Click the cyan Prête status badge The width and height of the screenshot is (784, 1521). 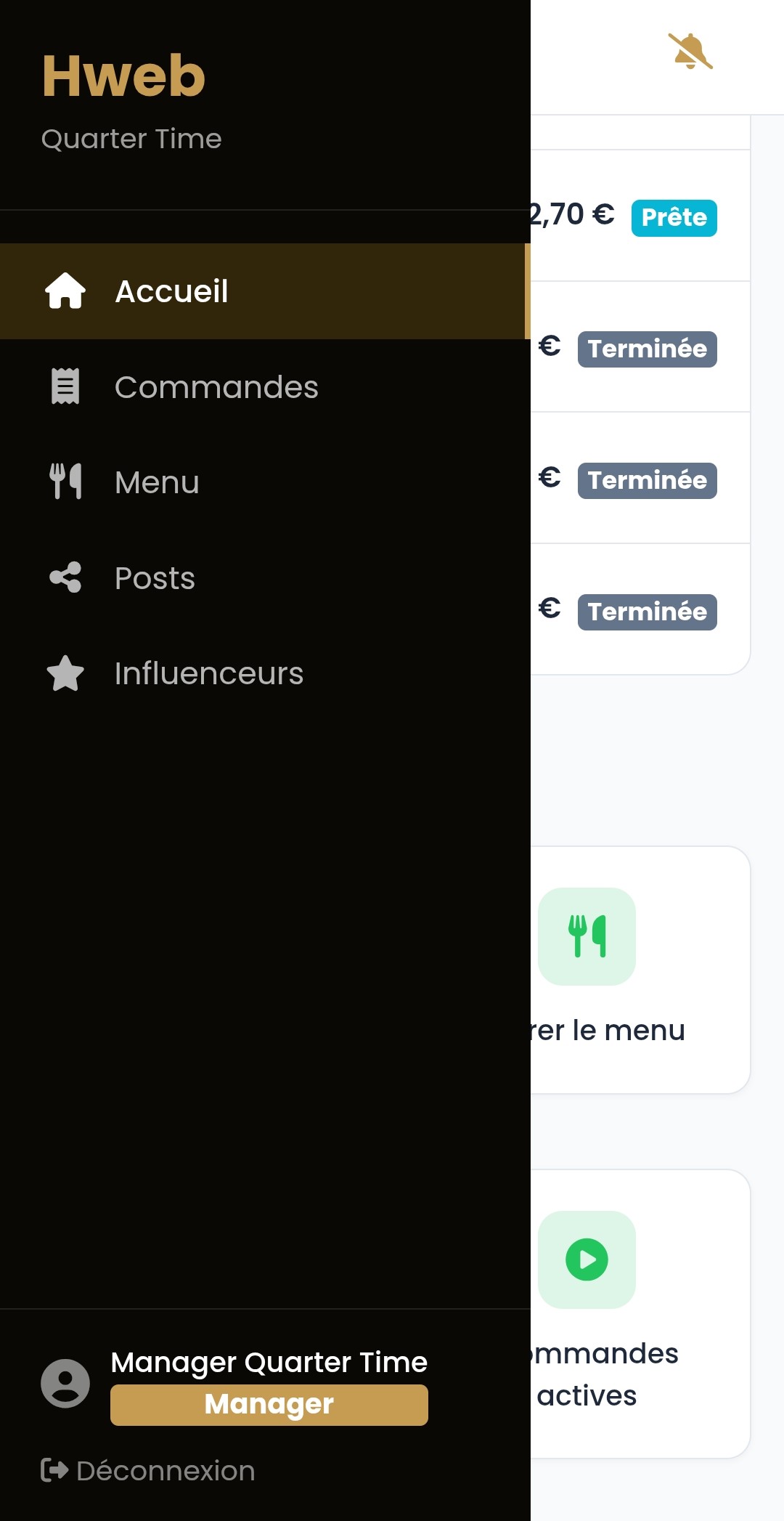click(673, 217)
